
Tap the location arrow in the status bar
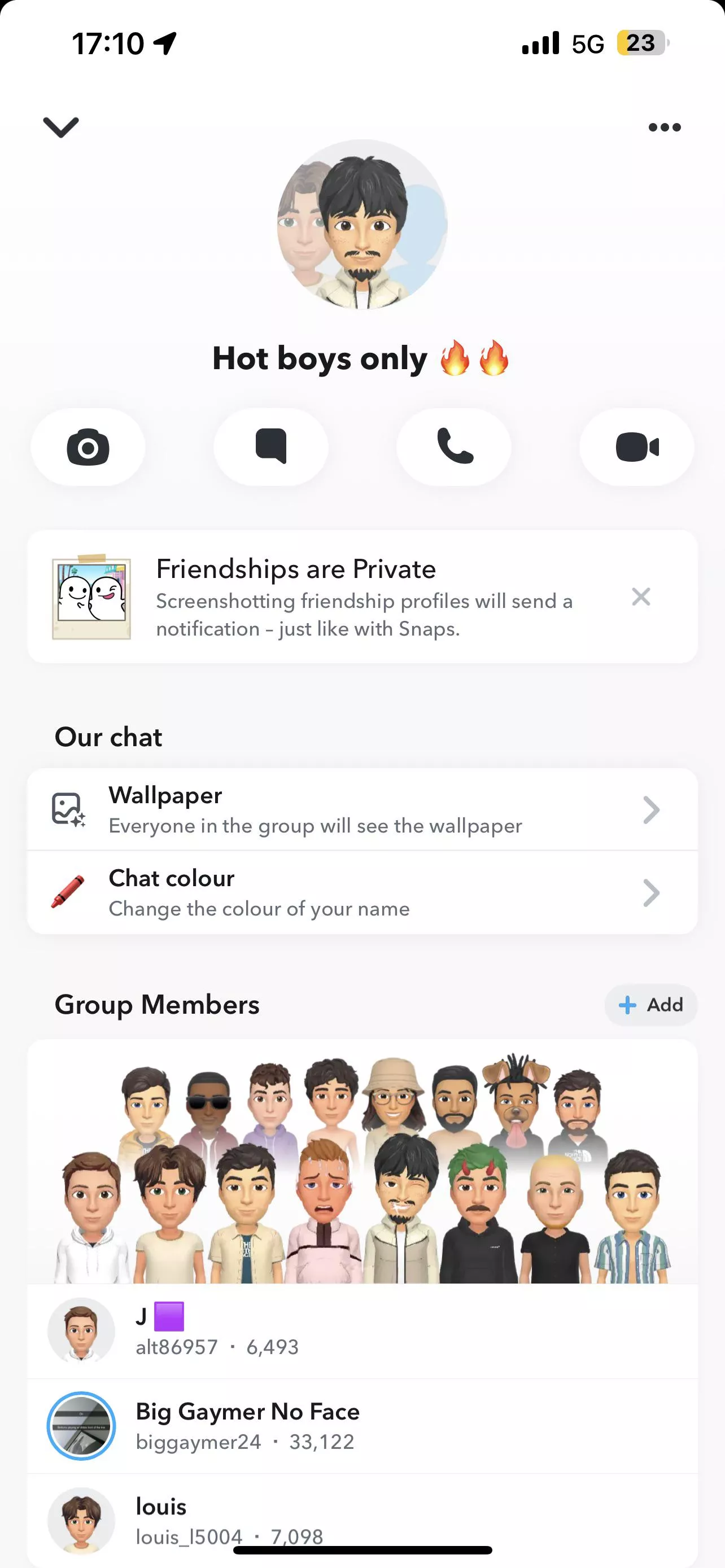[164, 42]
